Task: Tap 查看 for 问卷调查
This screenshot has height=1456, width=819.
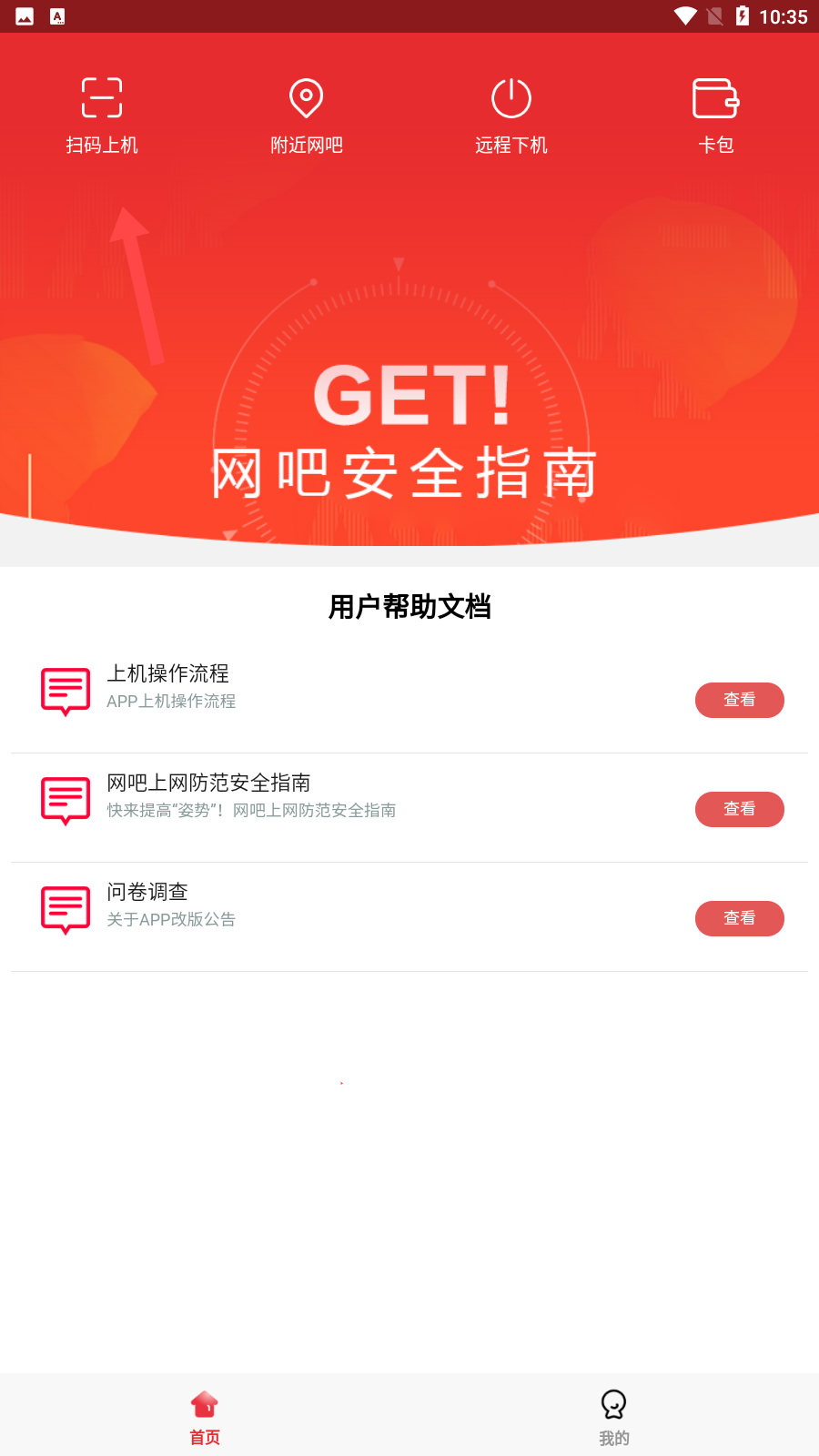Action: (x=739, y=918)
